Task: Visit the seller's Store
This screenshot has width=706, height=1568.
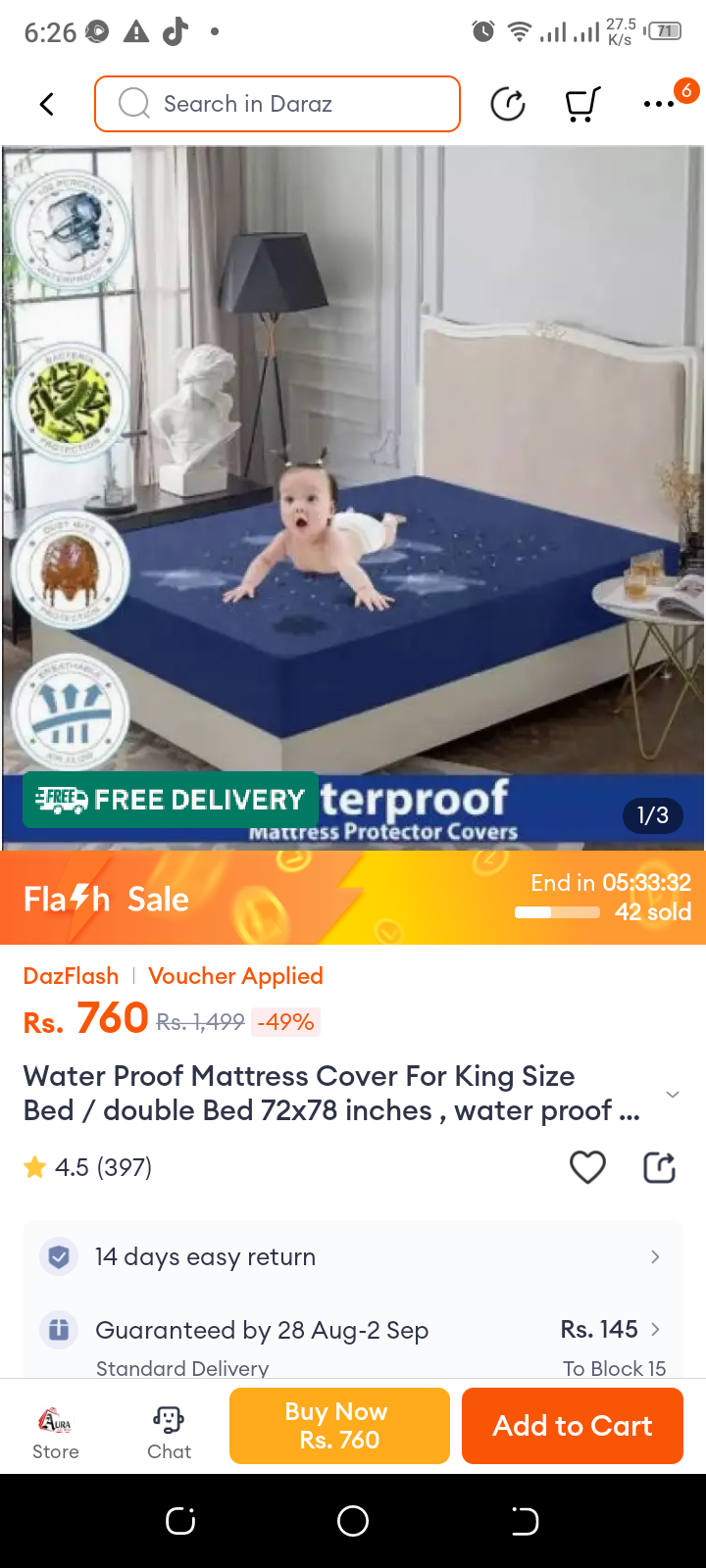Action: click(x=56, y=1431)
